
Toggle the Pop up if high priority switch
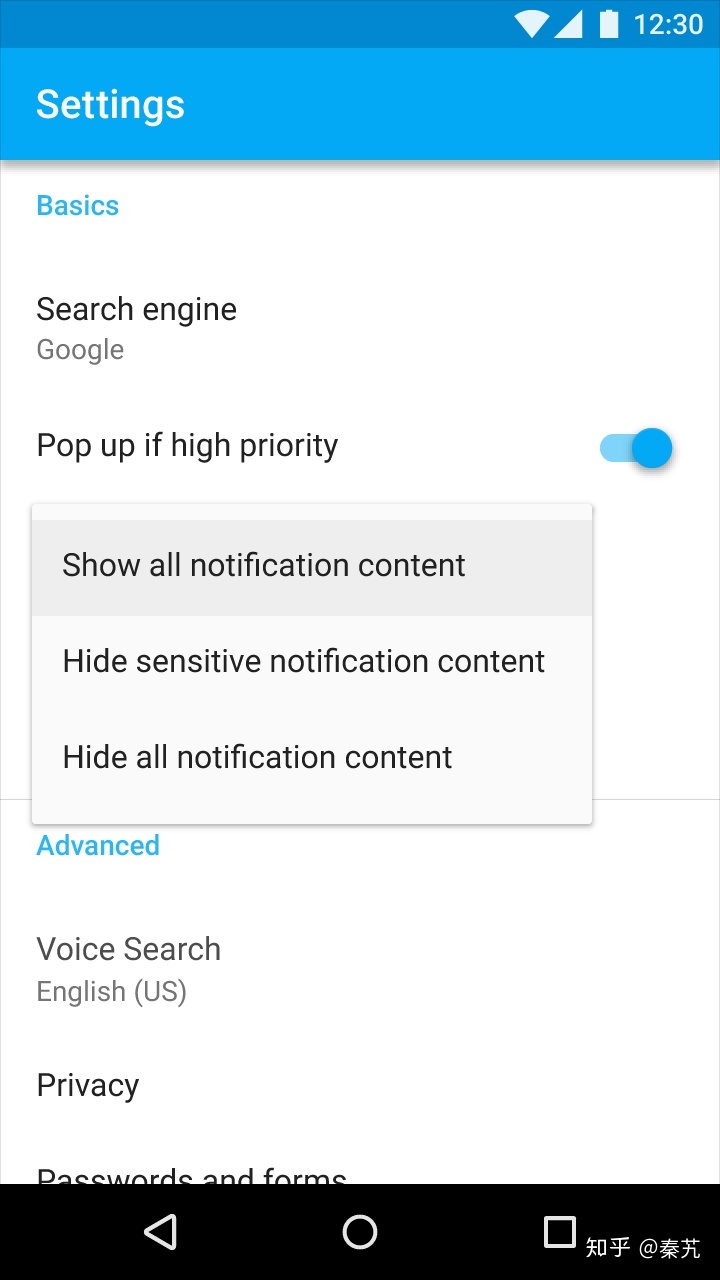click(x=636, y=448)
